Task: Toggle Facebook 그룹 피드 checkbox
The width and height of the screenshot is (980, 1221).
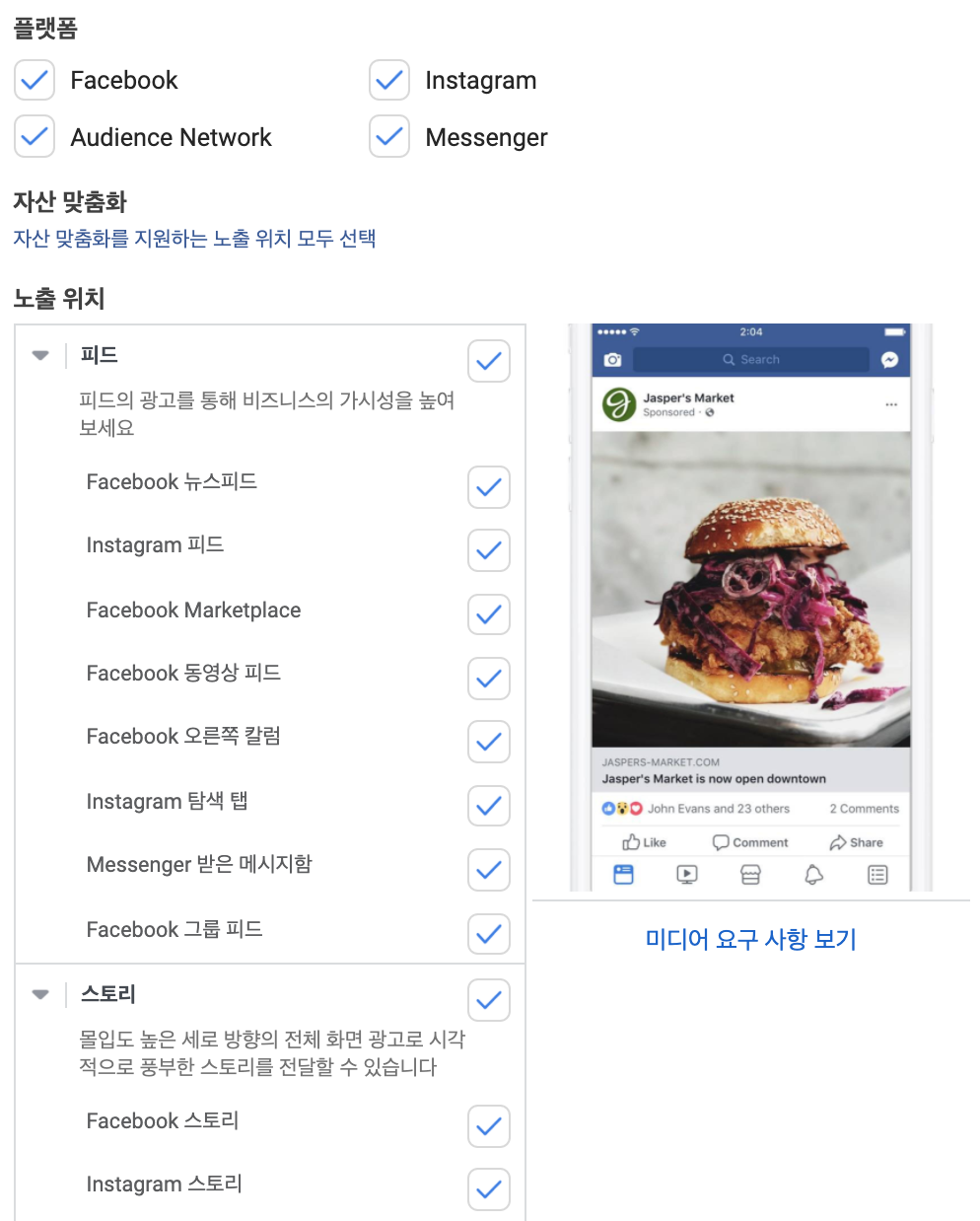Action: (x=489, y=934)
